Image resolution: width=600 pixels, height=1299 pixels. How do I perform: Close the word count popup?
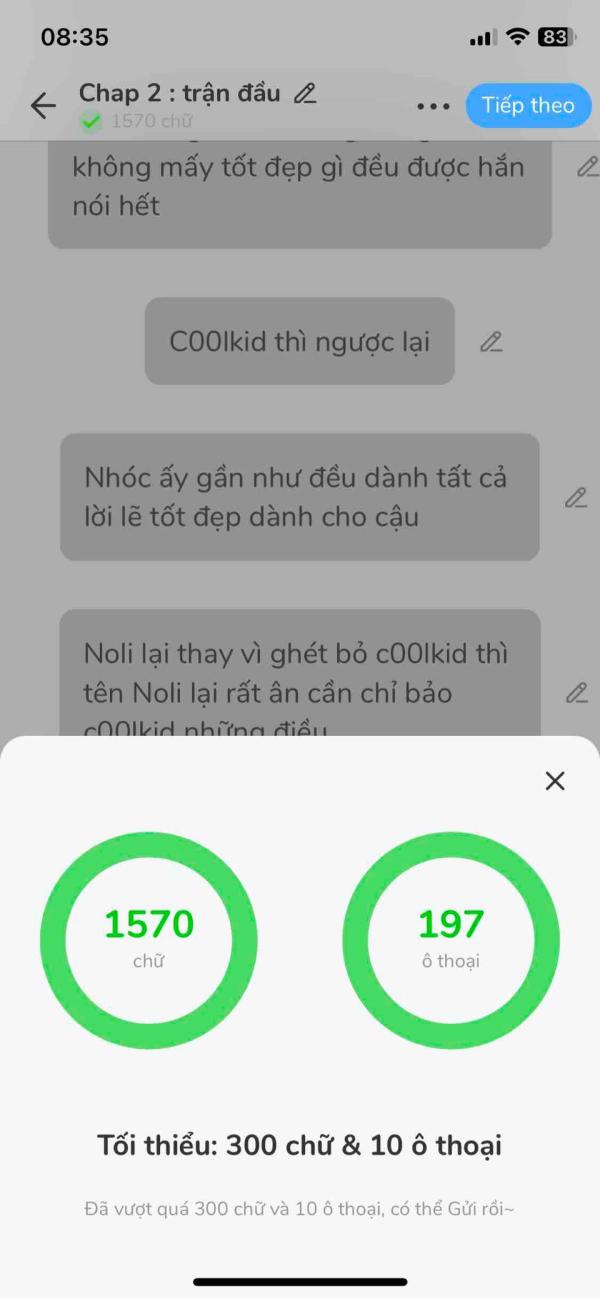click(555, 781)
